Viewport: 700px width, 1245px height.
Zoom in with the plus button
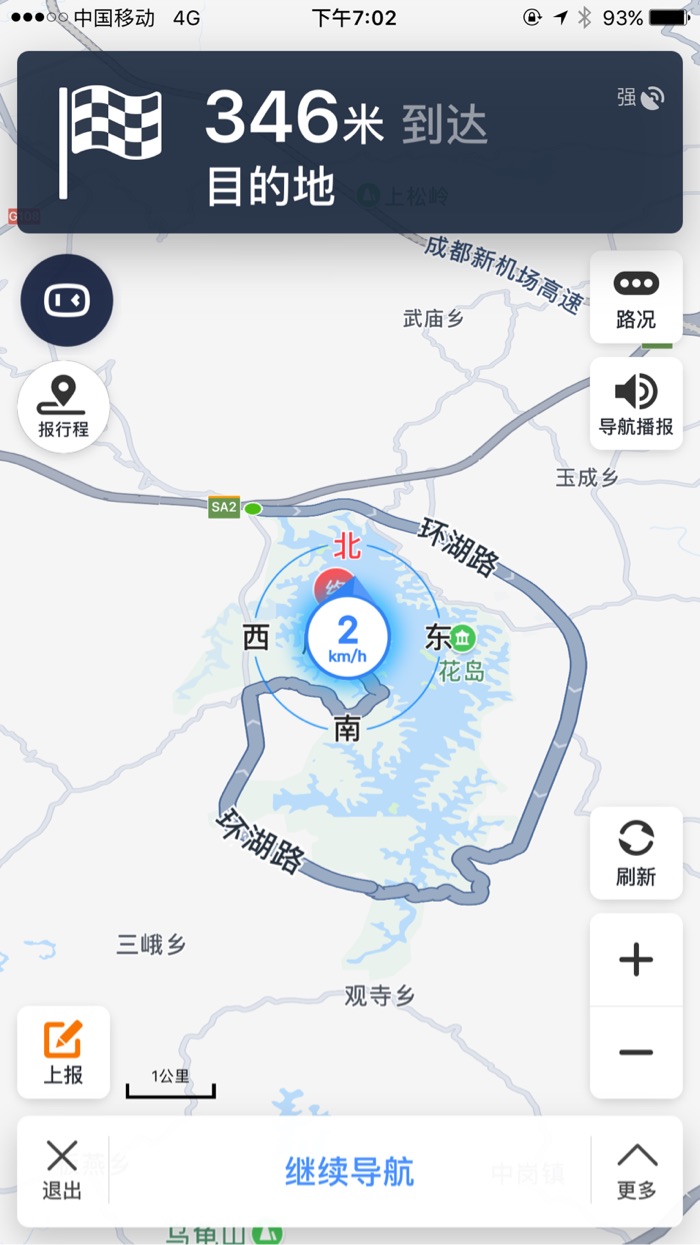point(636,960)
